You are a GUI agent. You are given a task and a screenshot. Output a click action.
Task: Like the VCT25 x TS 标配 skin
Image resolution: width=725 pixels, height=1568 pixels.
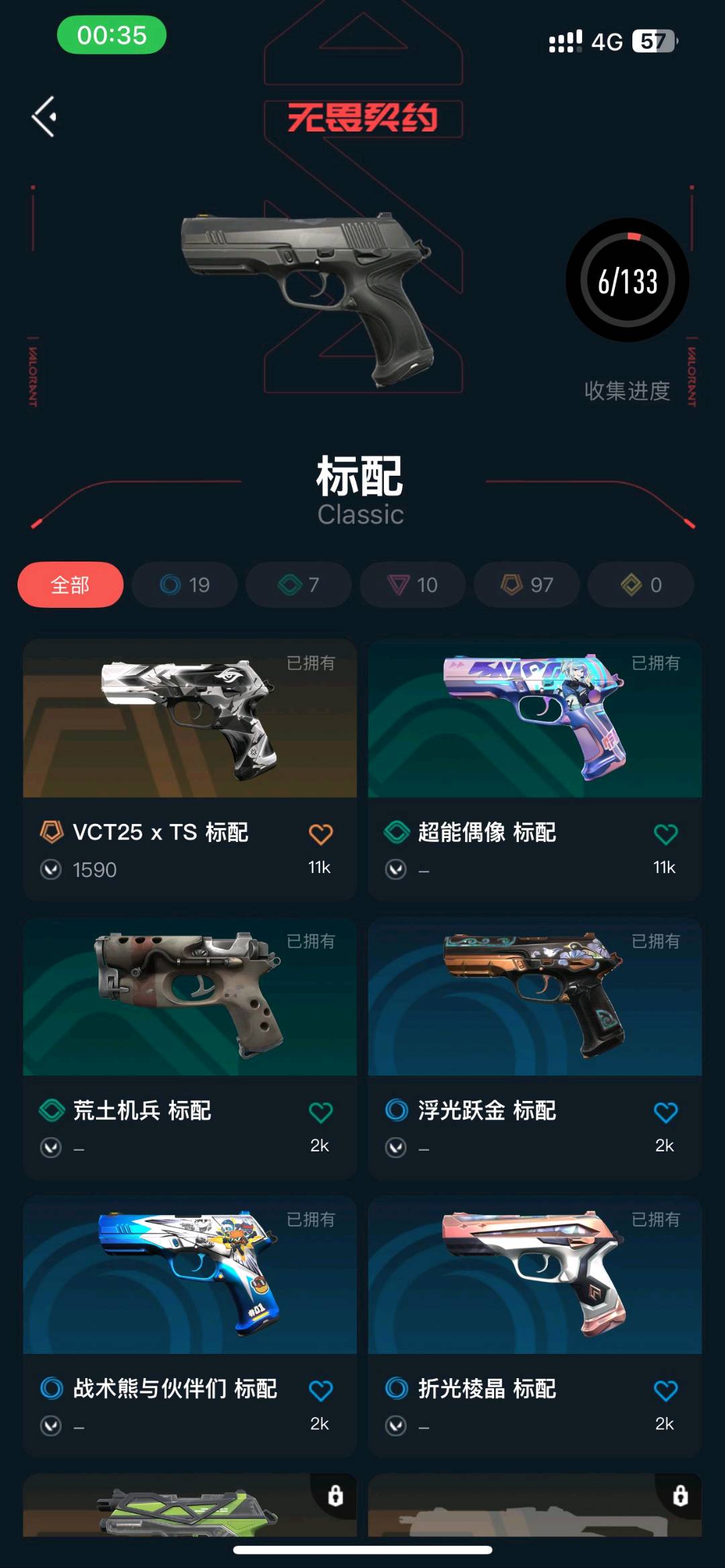pos(320,834)
